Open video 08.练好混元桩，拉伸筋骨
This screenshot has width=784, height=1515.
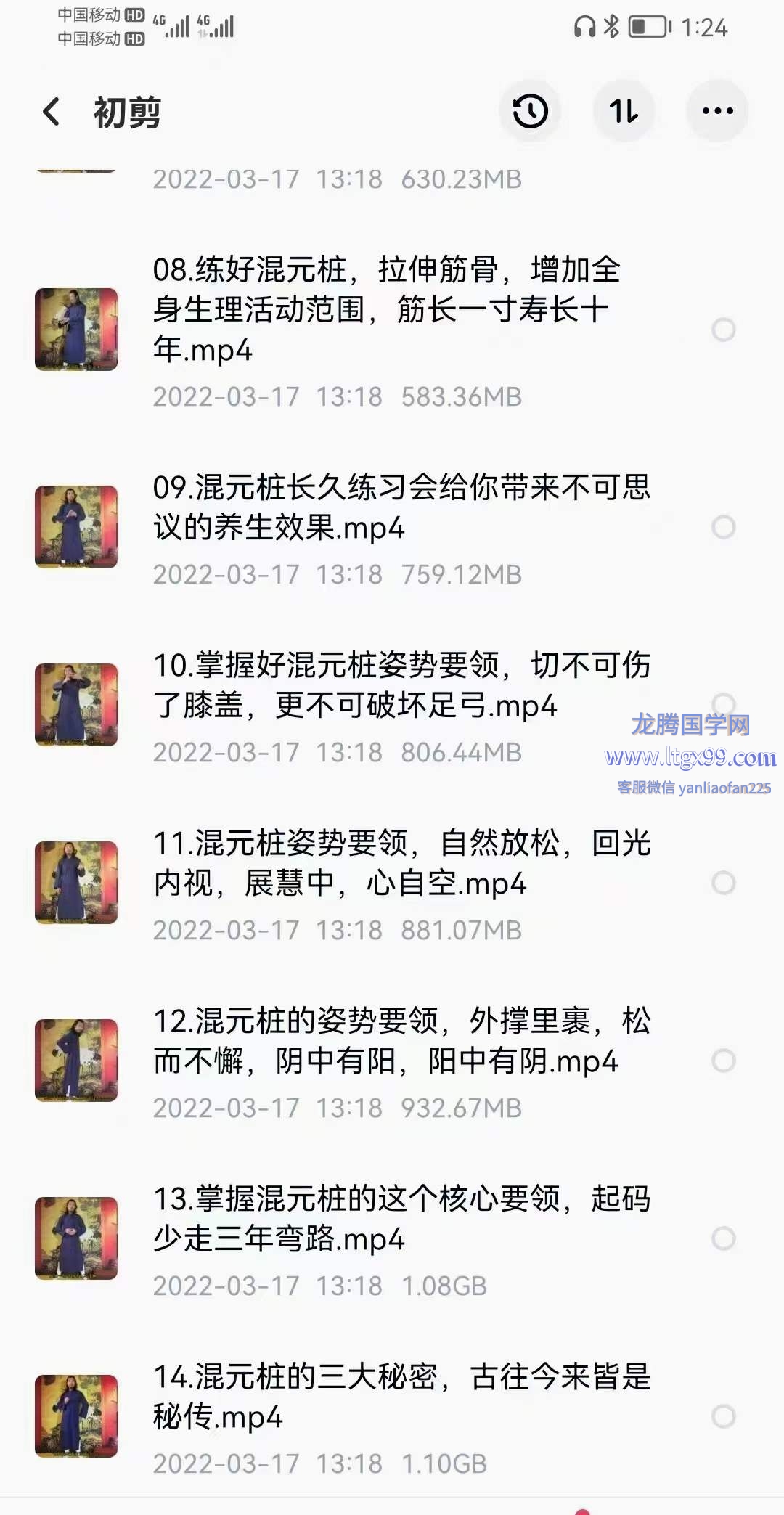pos(385,310)
